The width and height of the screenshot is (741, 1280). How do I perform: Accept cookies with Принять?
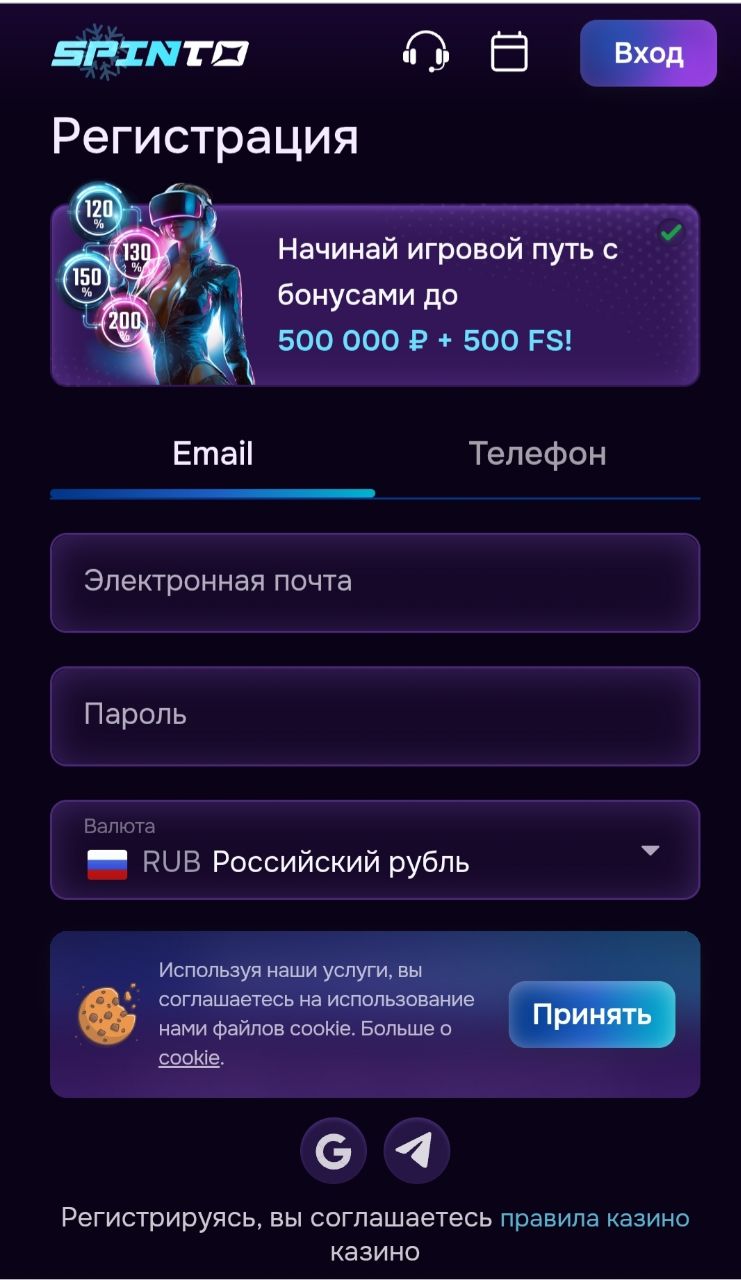point(592,1014)
